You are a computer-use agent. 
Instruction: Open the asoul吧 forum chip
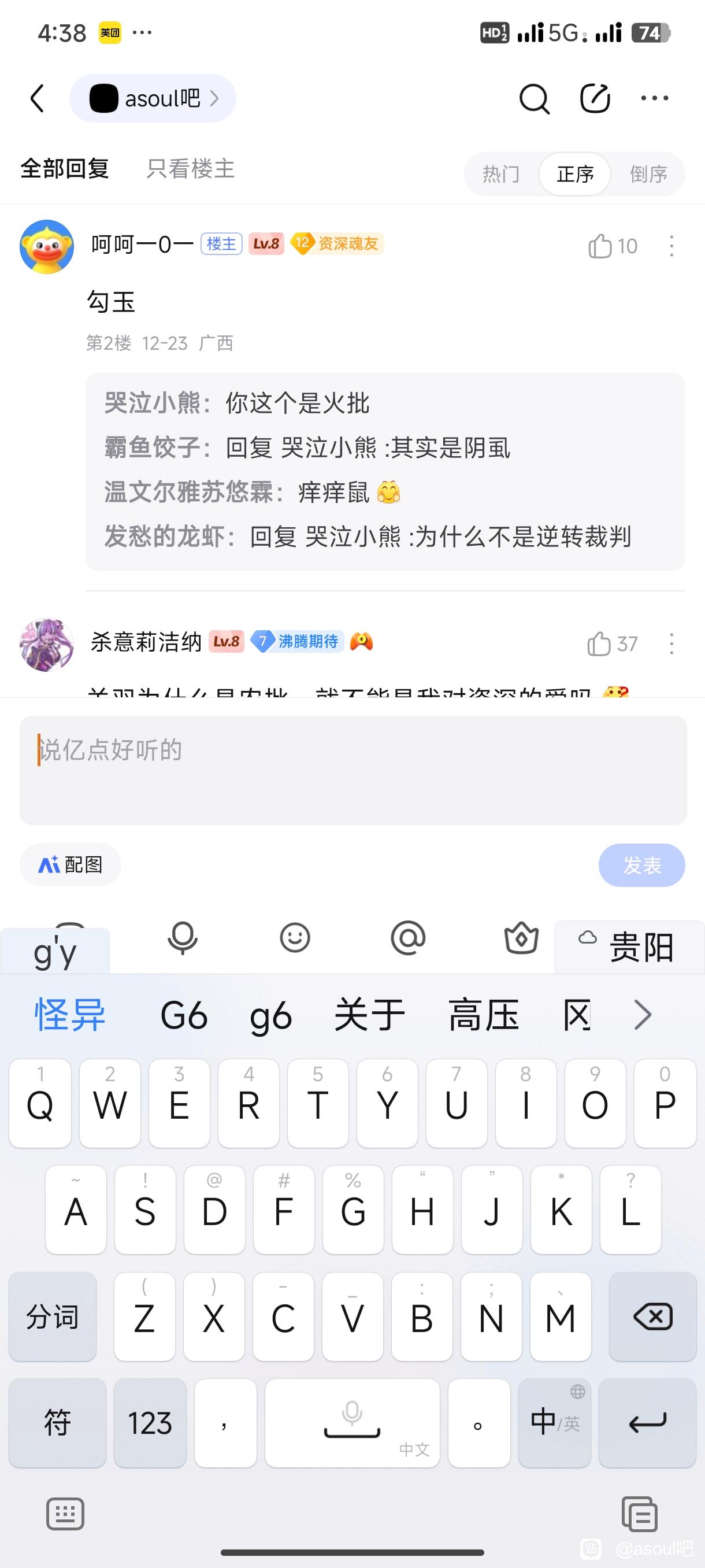pos(153,99)
